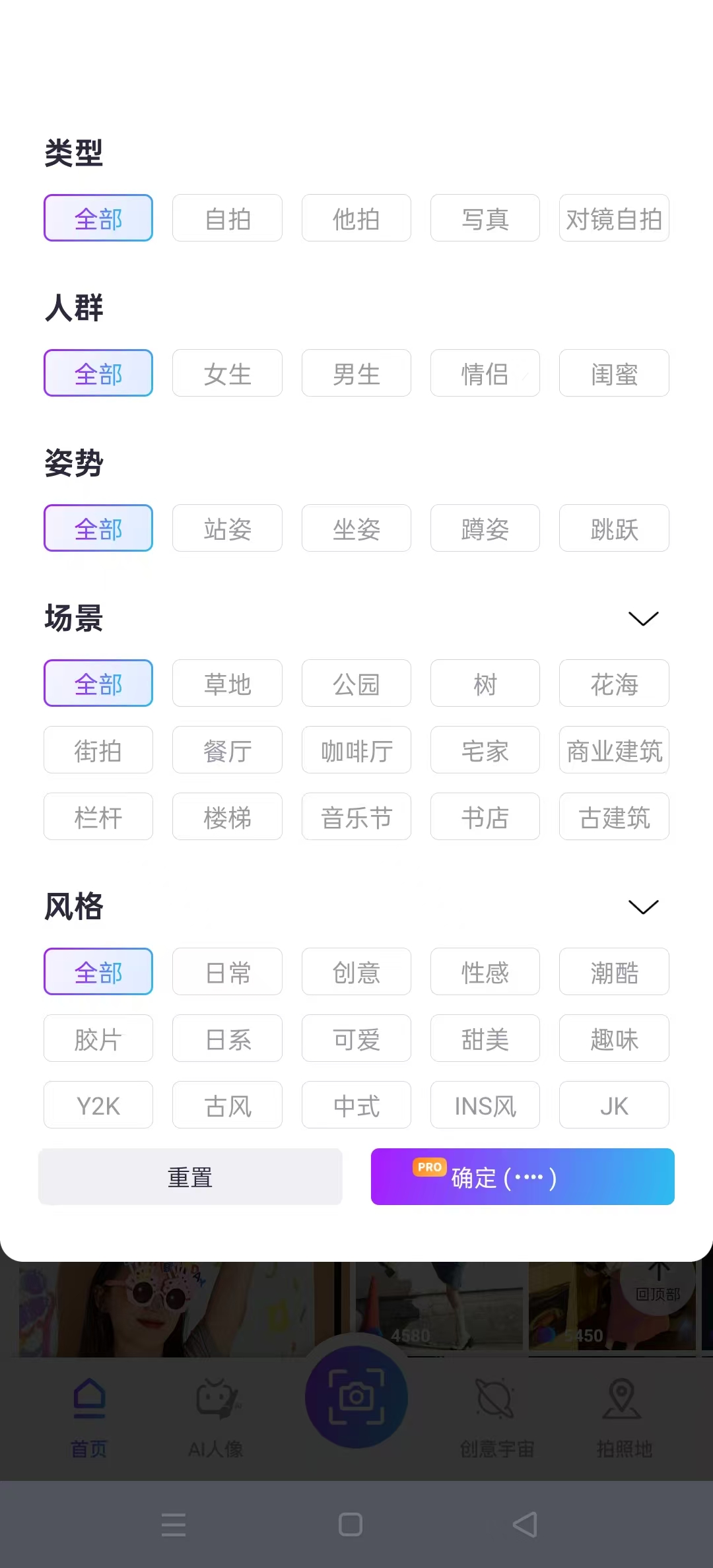Pick the INS风 style chip
This screenshot has height=1568, width=713.
point(485,1105)
